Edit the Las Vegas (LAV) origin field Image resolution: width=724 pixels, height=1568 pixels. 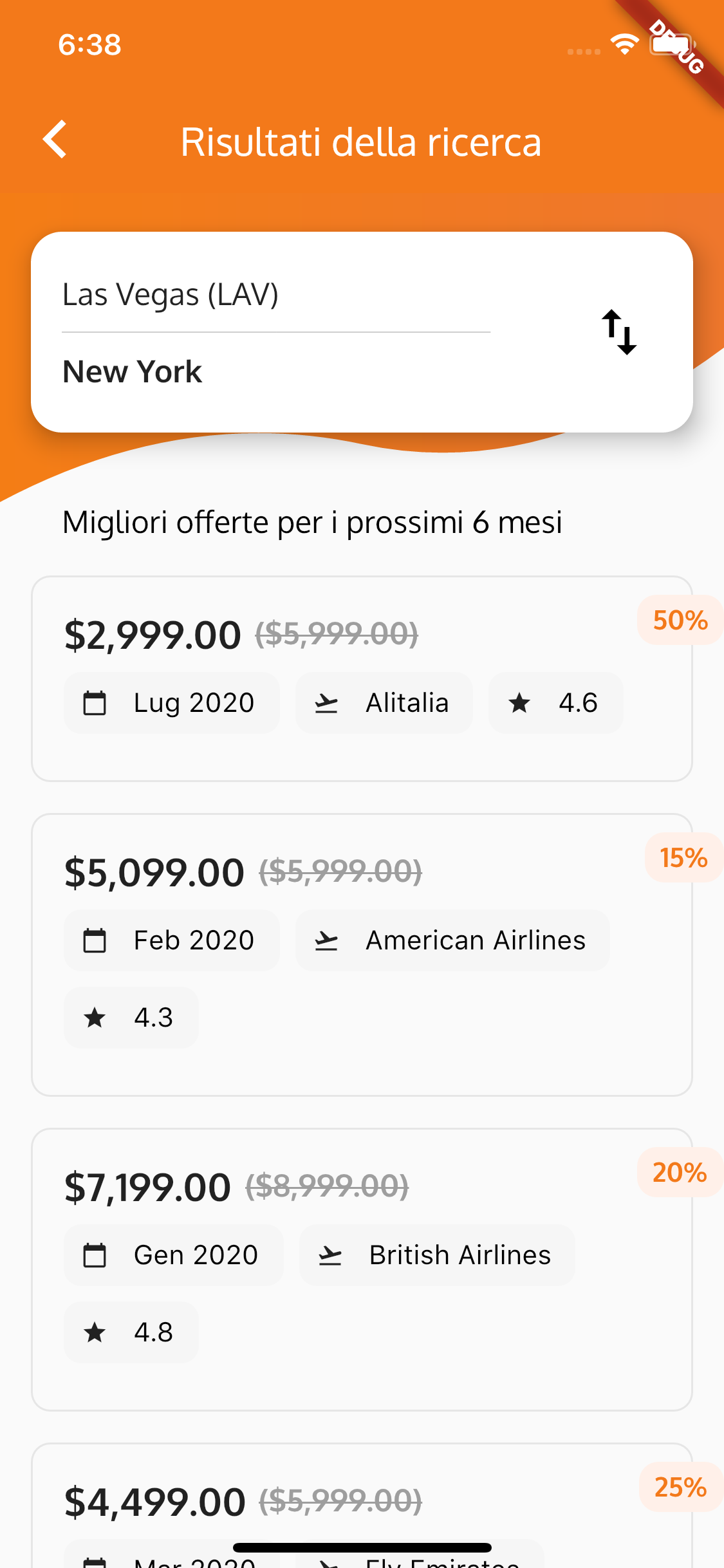point(275,295)
